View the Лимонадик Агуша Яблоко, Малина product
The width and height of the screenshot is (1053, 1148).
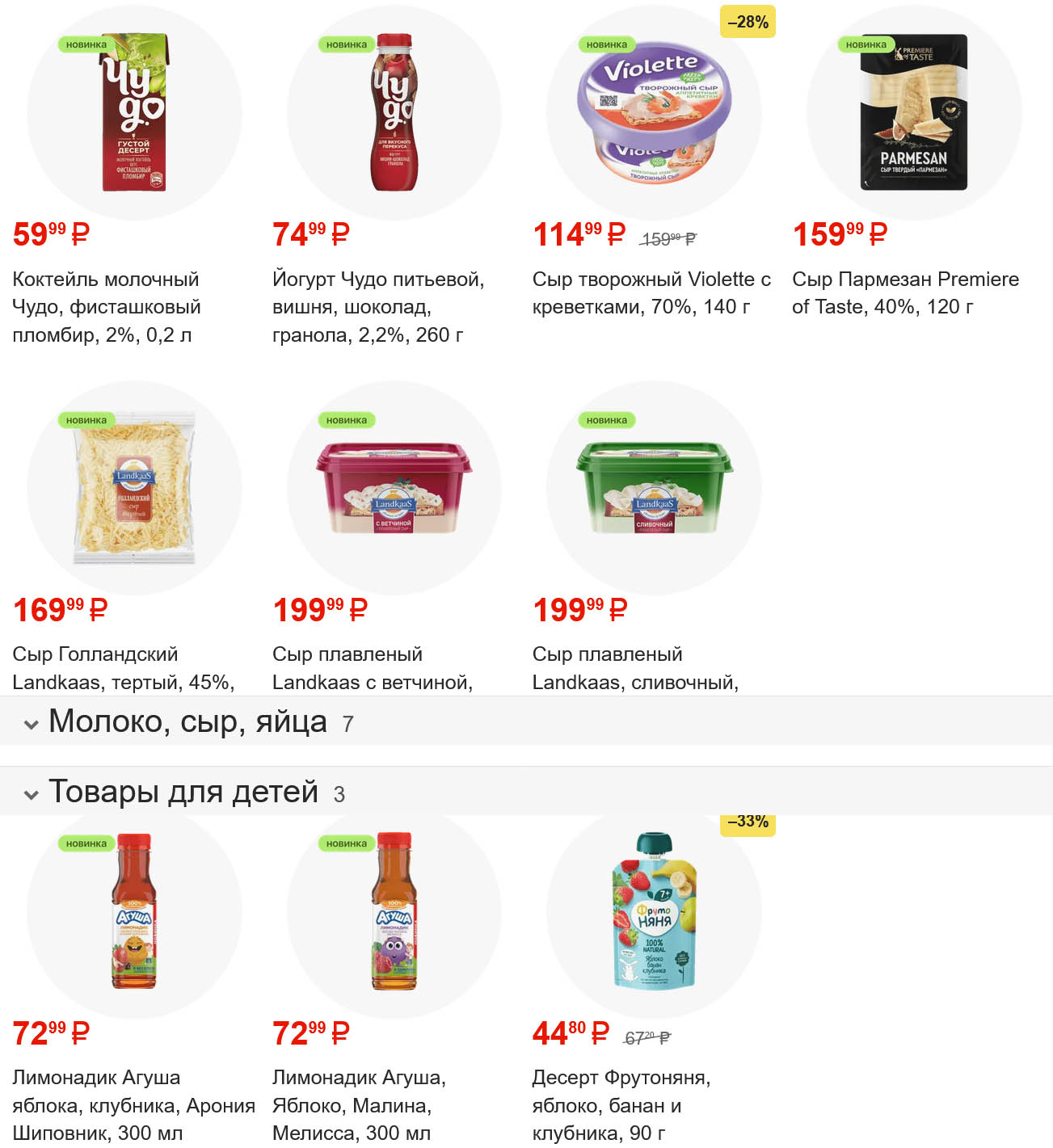tap(394, 911)
